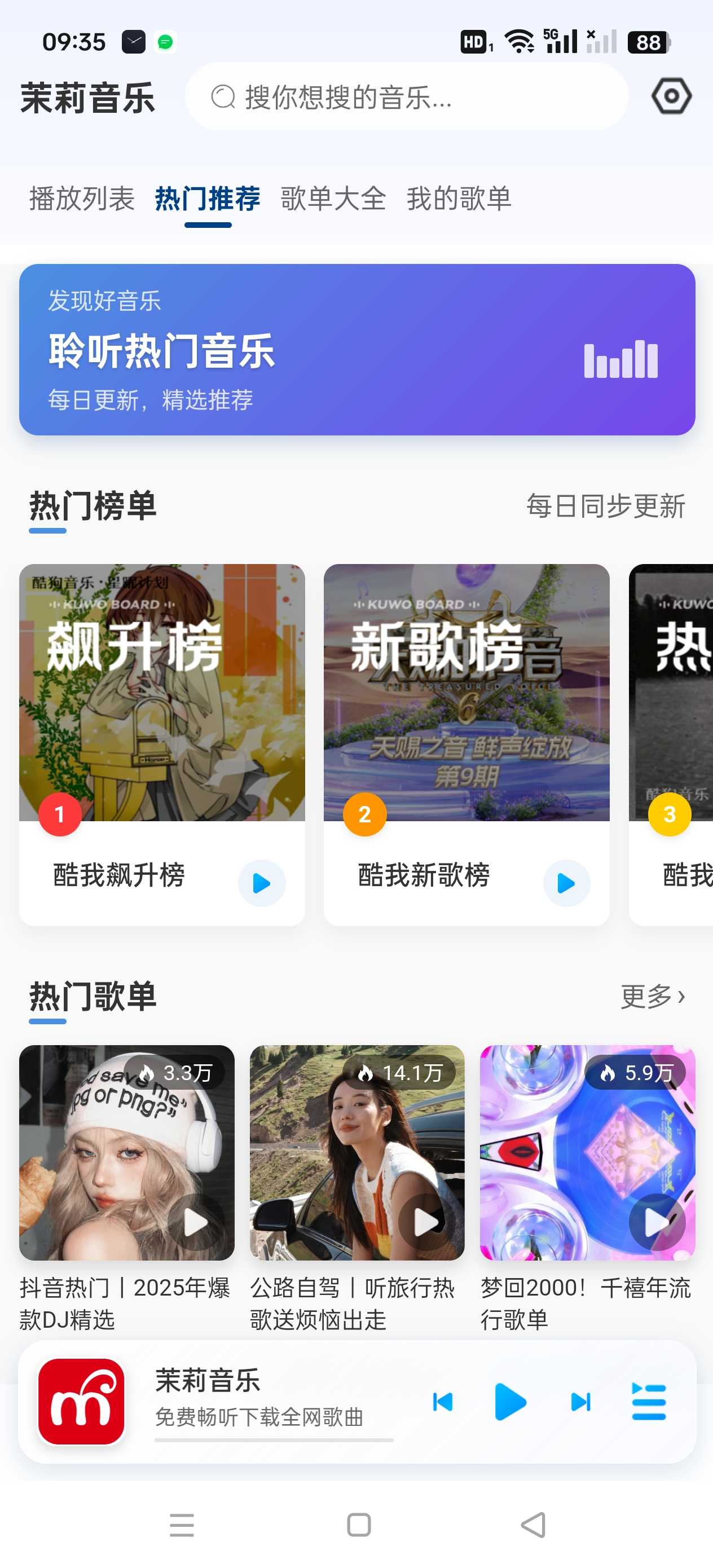
Task: Play the 酷我飙升榜 chart
Action: pyautogui.click(x=261, y=883)
